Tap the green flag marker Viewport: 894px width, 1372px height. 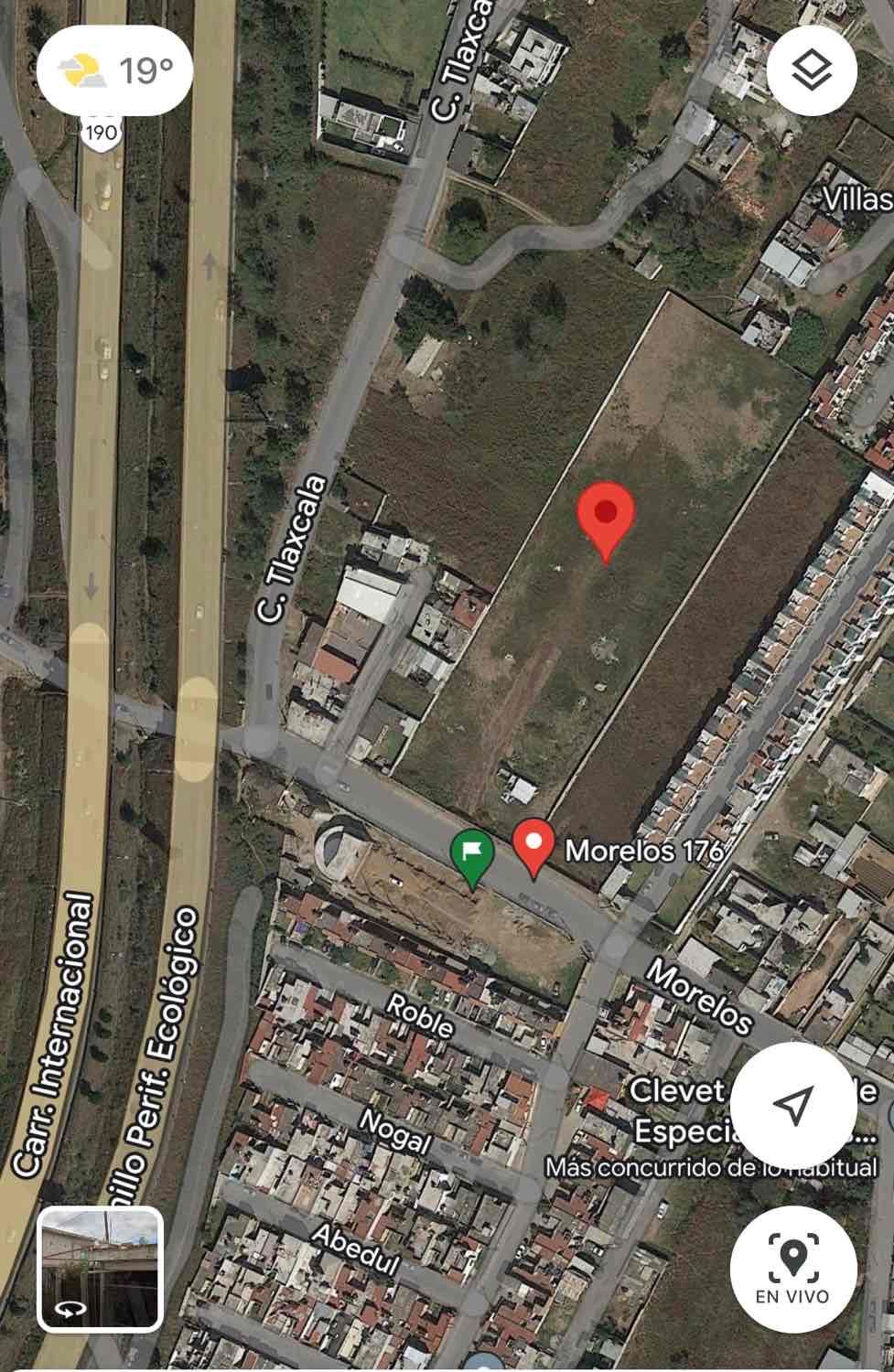pos(472,859)
